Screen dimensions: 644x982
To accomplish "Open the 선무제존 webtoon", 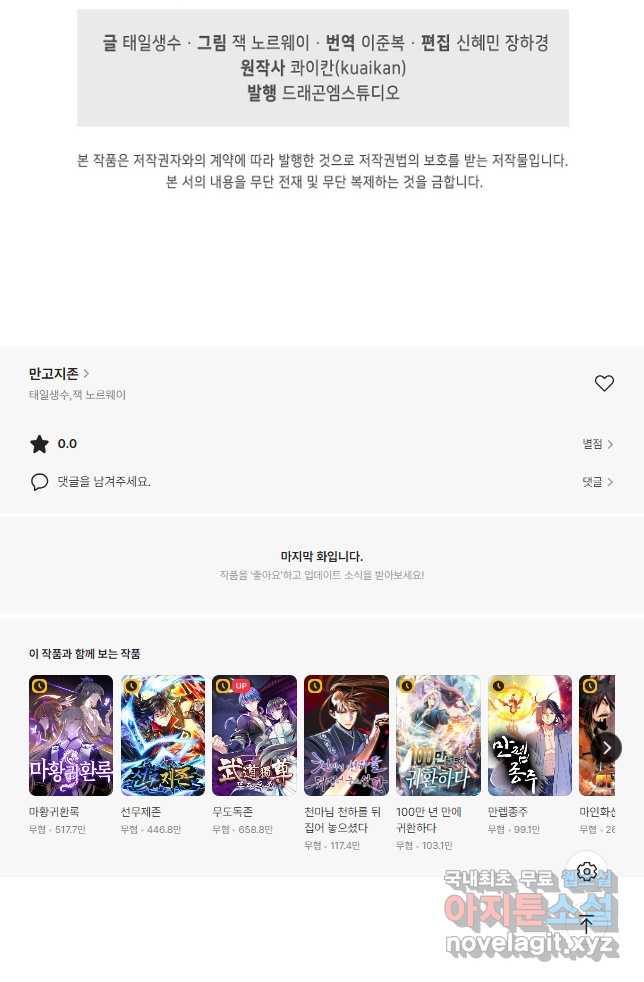I will 163,735.
